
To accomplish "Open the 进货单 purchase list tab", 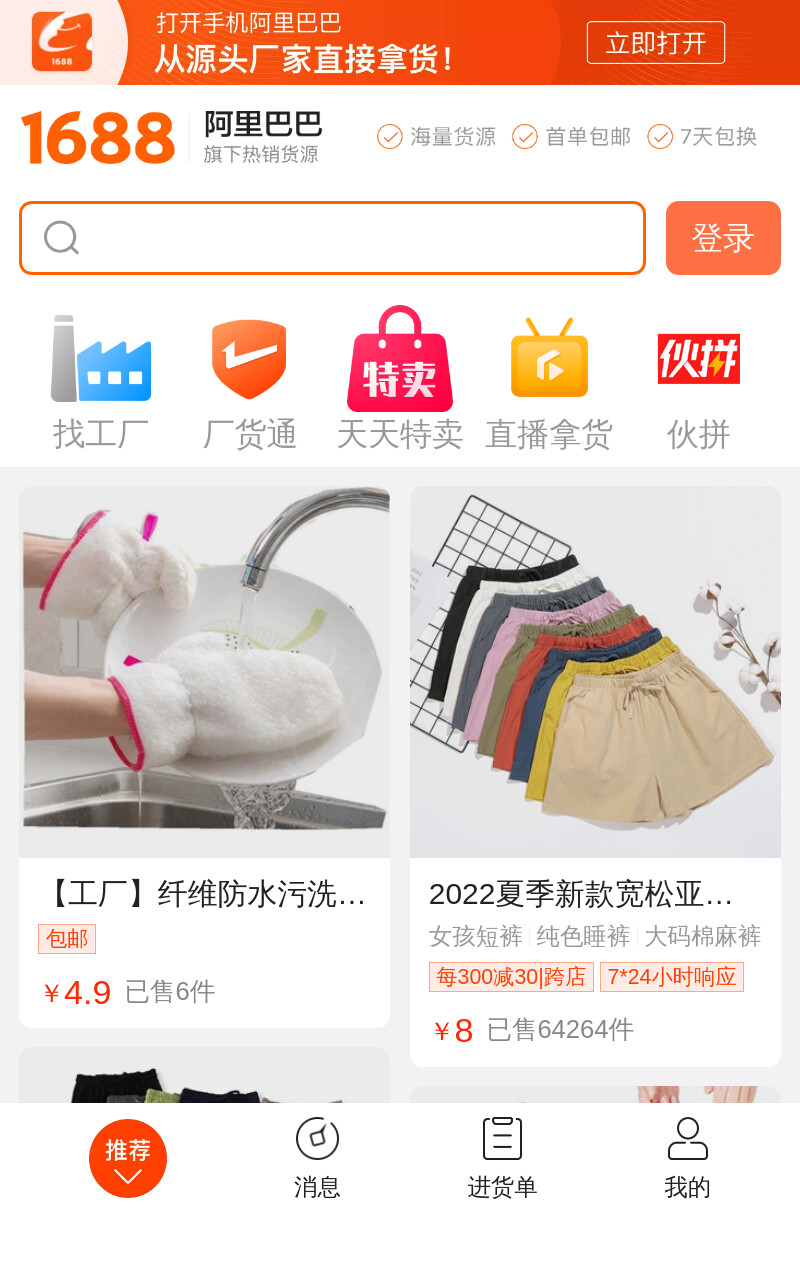I will (502, 1158).
